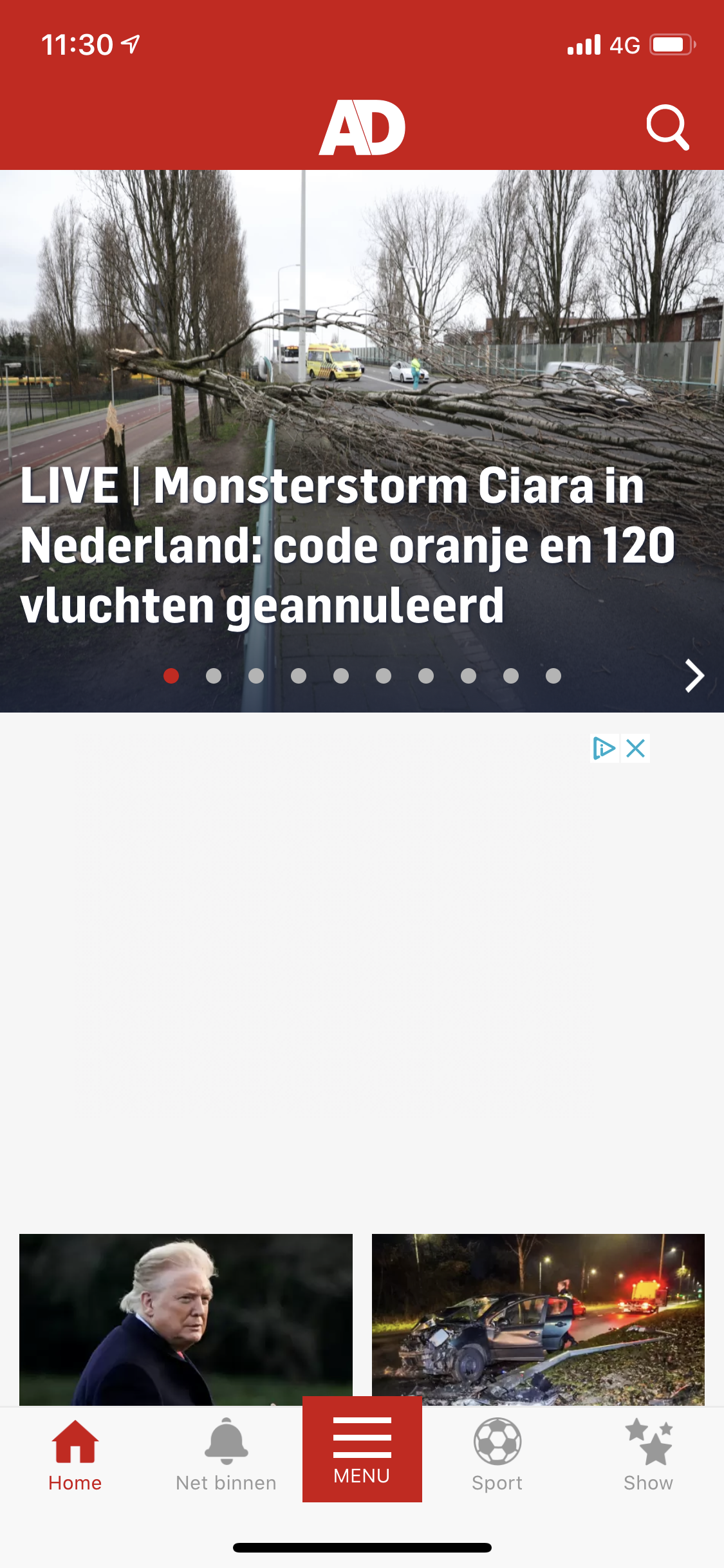The width and height of the screenshot is (724, 1568).
Task: Switch to the Home tab
Action: [75, 1455]
